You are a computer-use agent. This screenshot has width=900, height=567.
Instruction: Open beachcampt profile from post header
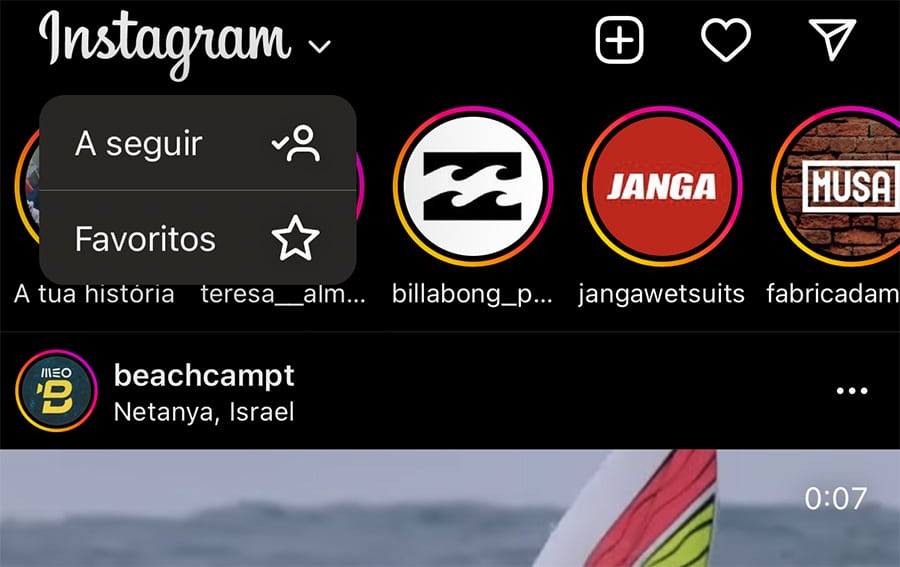point(204,376)
